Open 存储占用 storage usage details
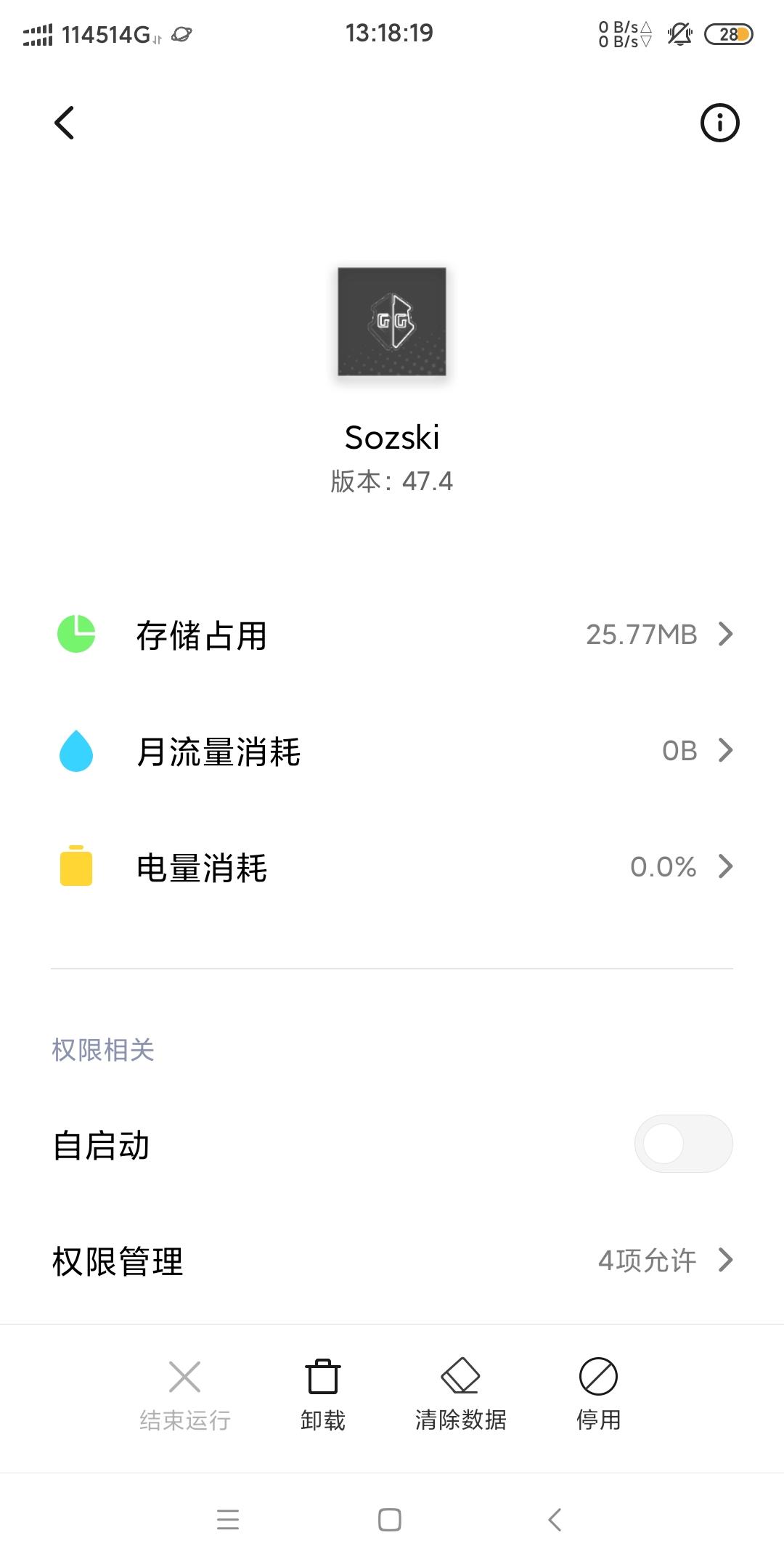 (392, 635)
